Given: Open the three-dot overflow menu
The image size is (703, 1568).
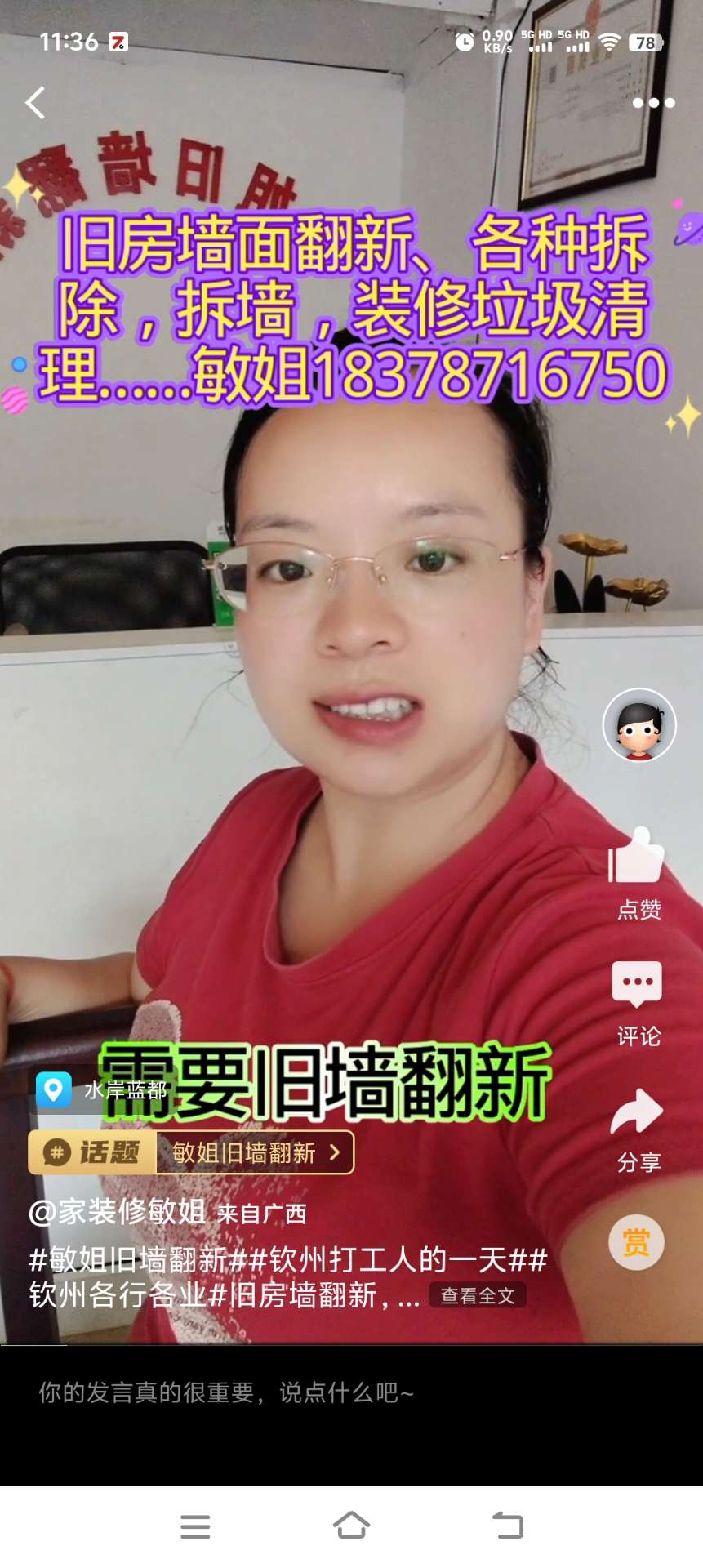Looking at the screenshot, I should [x=653, y=103].
